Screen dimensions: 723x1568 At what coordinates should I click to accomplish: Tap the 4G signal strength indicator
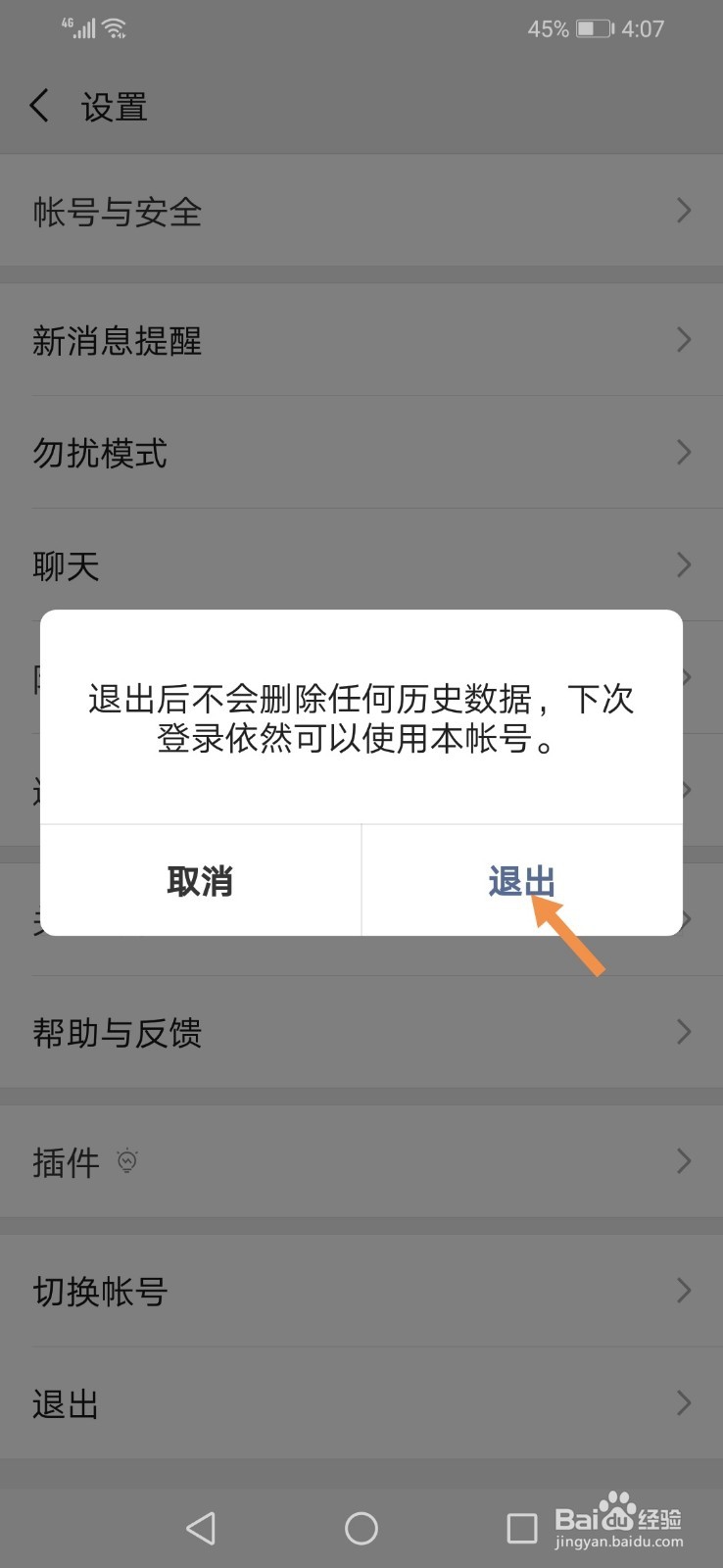pyautogui.click(x=84, y=28)
